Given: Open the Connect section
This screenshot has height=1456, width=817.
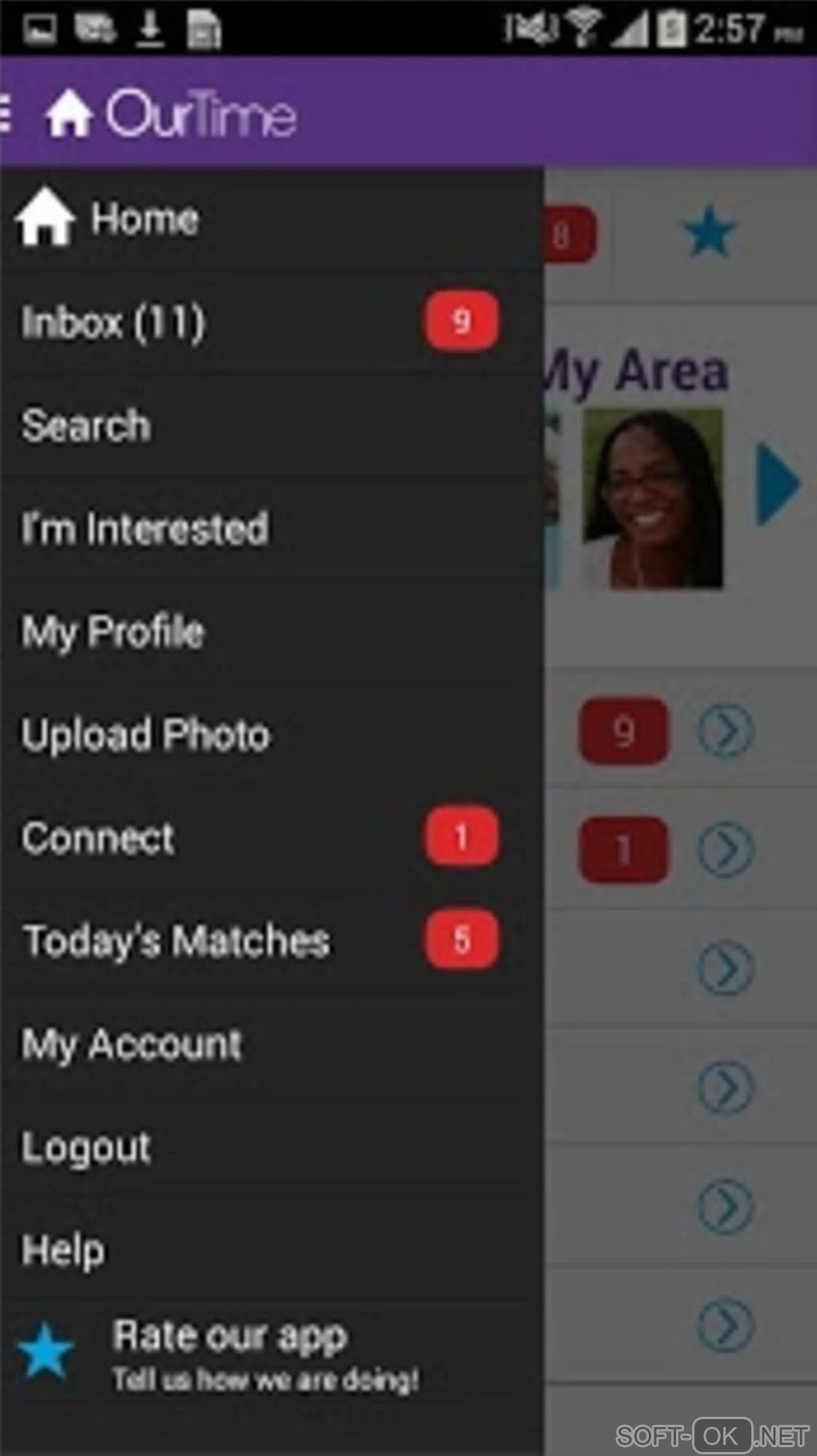Looking at the screenshot, I should (x=99, y=838).
